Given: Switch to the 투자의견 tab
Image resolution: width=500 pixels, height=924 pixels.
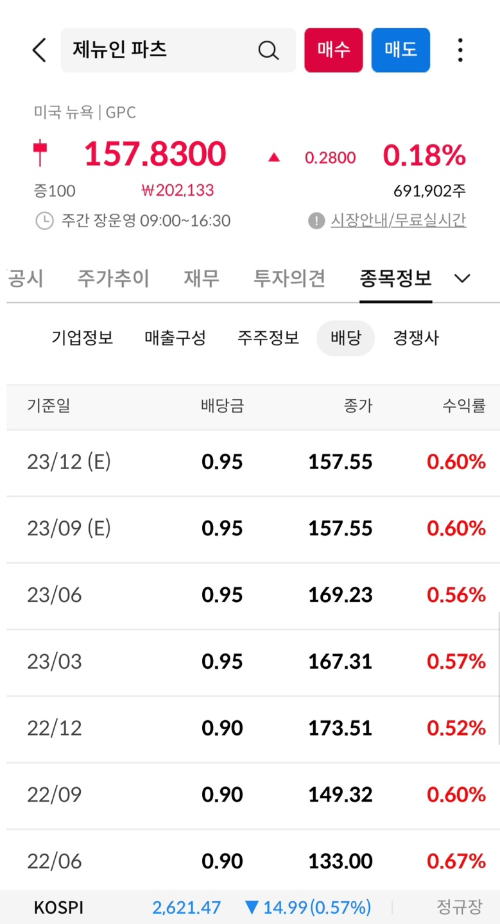Looking at the screenshot, I should coord(289,278).
